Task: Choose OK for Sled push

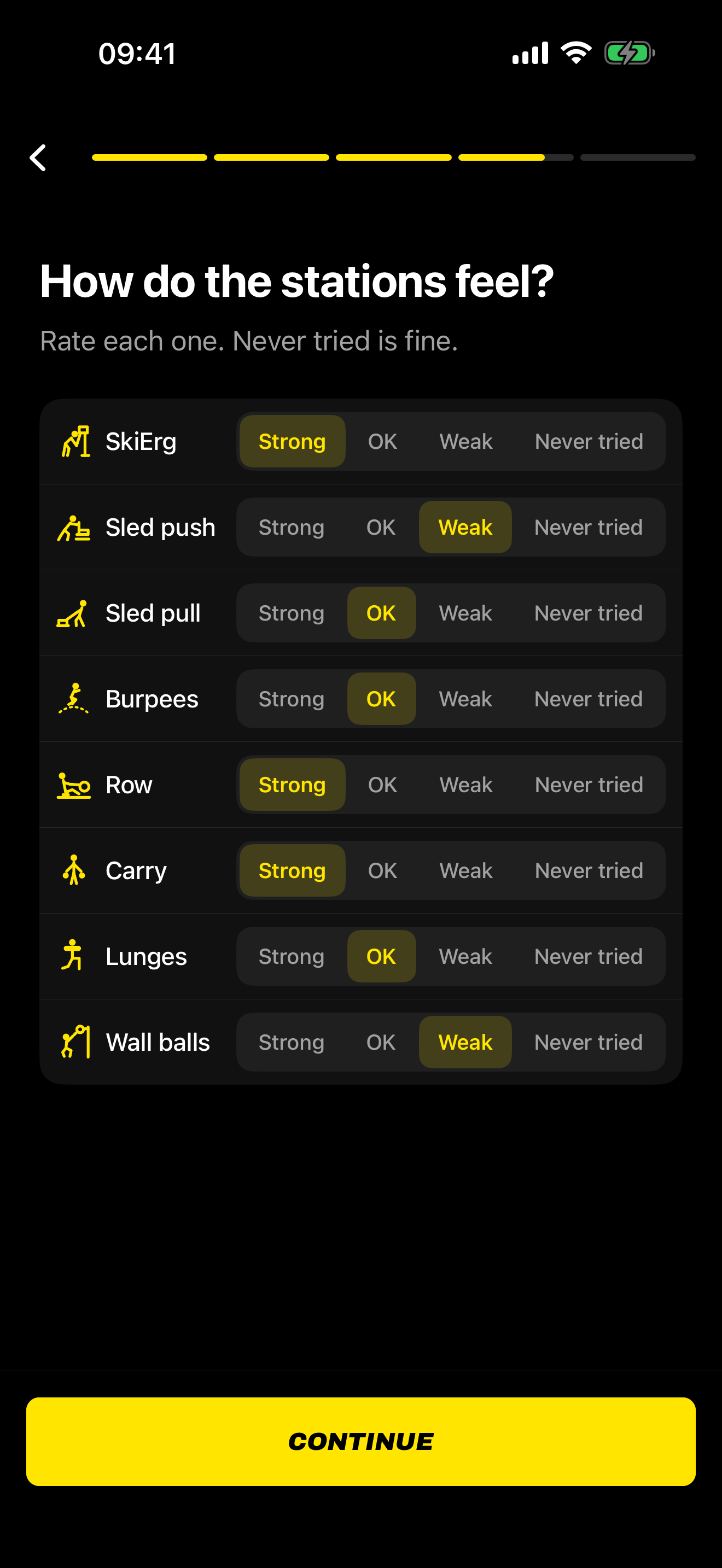Action: coord(381,527)
